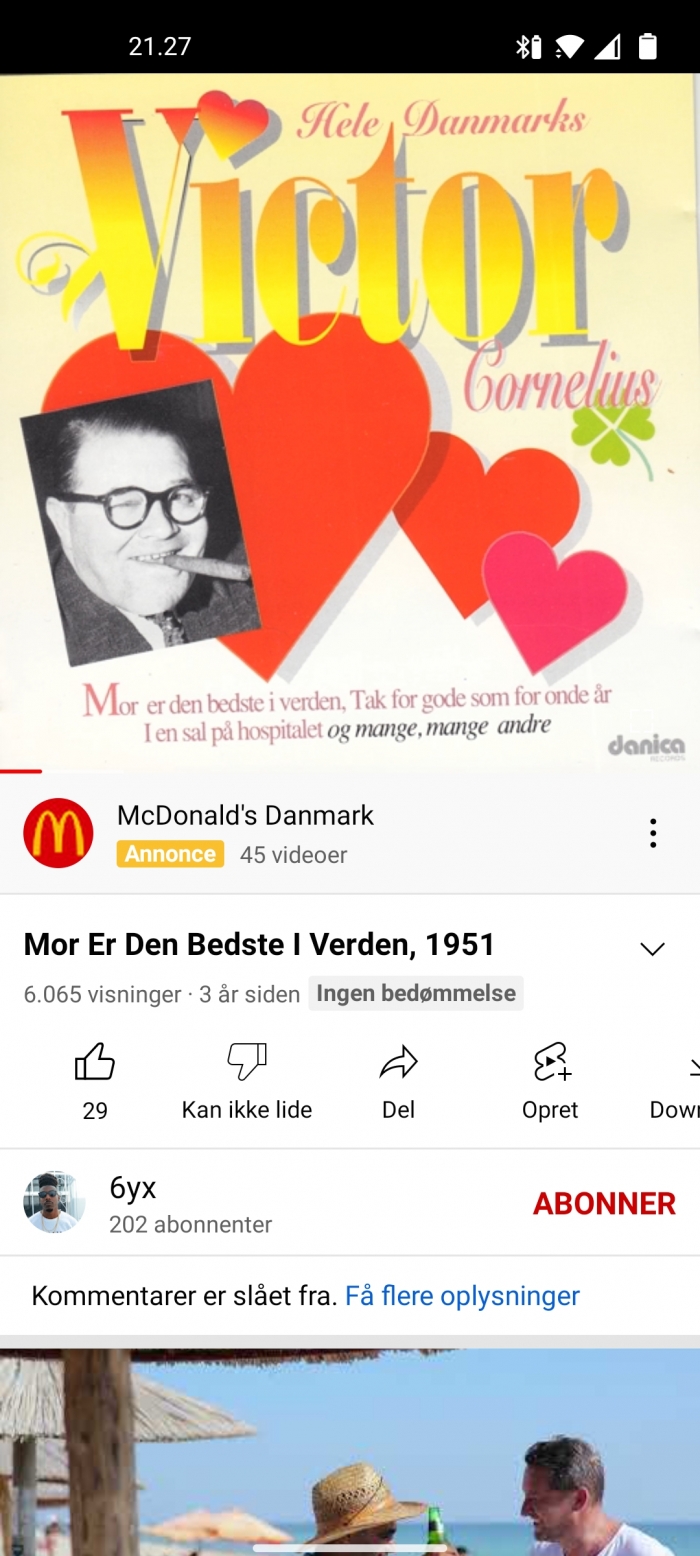The height and width of the screenshot is (1556, 700).
Task: Open the McDonald's Danmark ad overflow menu
Action: 652,833
